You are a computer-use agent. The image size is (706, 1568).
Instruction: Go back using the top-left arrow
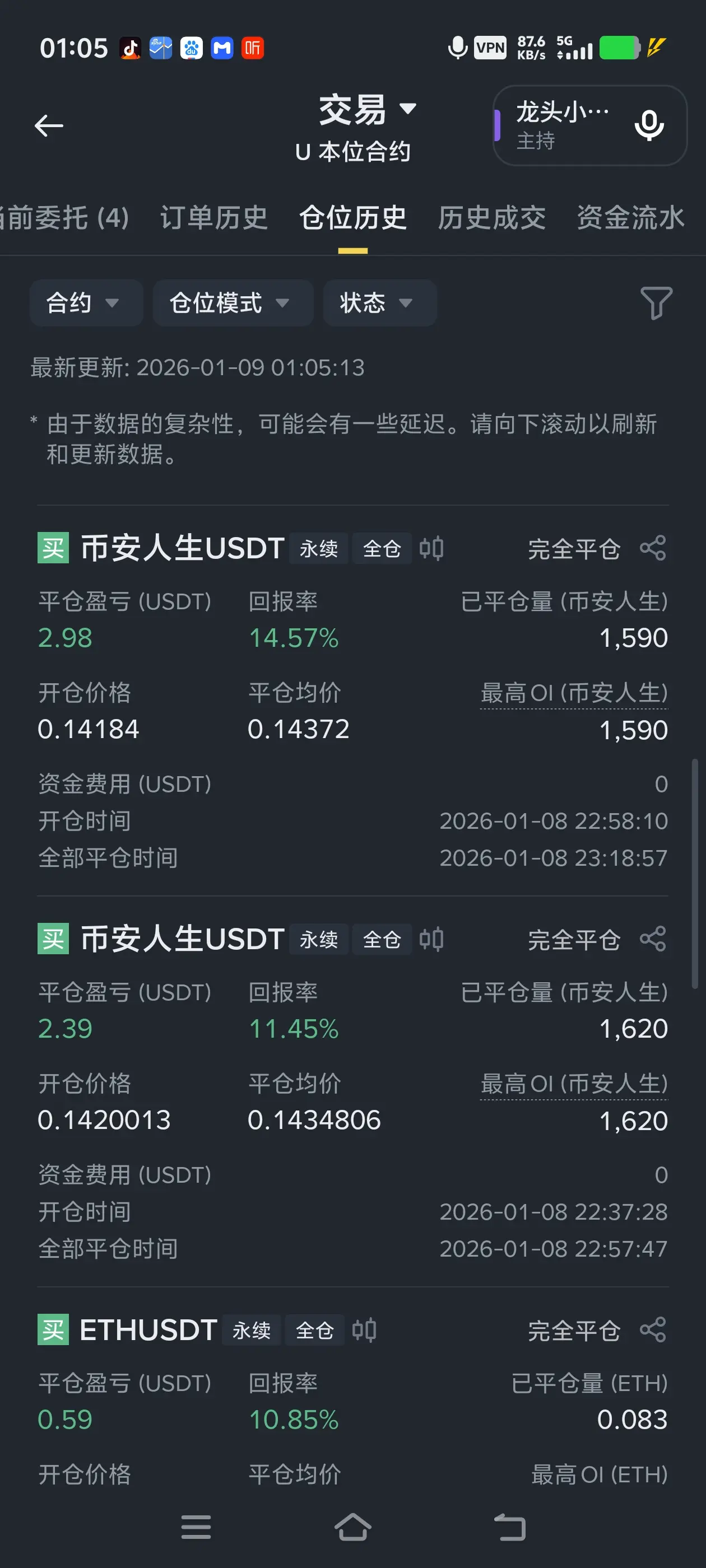[x=49, y=126]
